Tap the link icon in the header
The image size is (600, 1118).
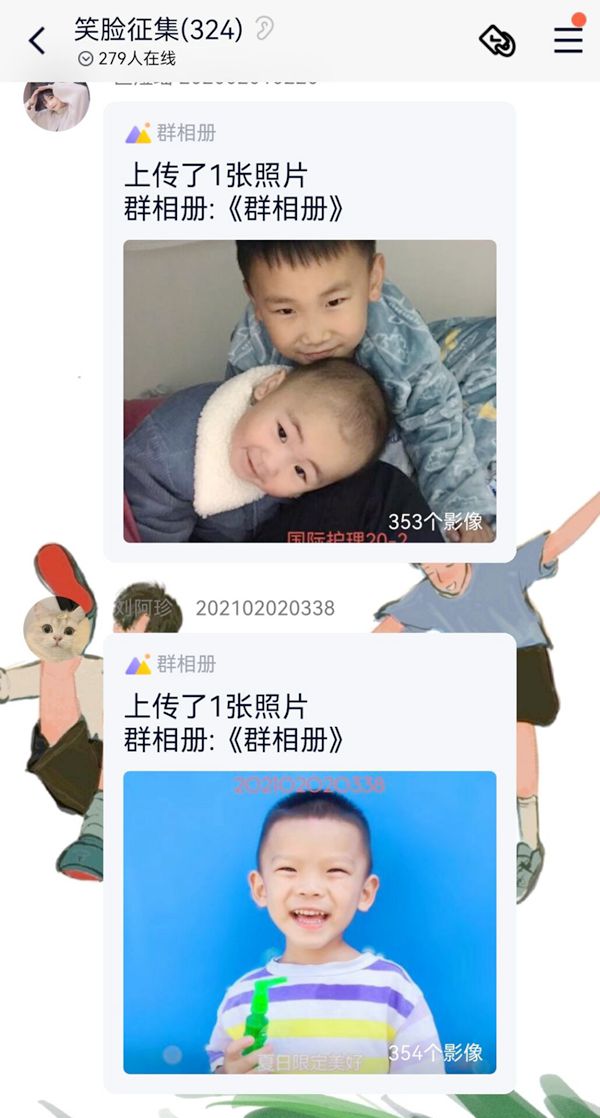pyautogui.click(x=497, y=41)
